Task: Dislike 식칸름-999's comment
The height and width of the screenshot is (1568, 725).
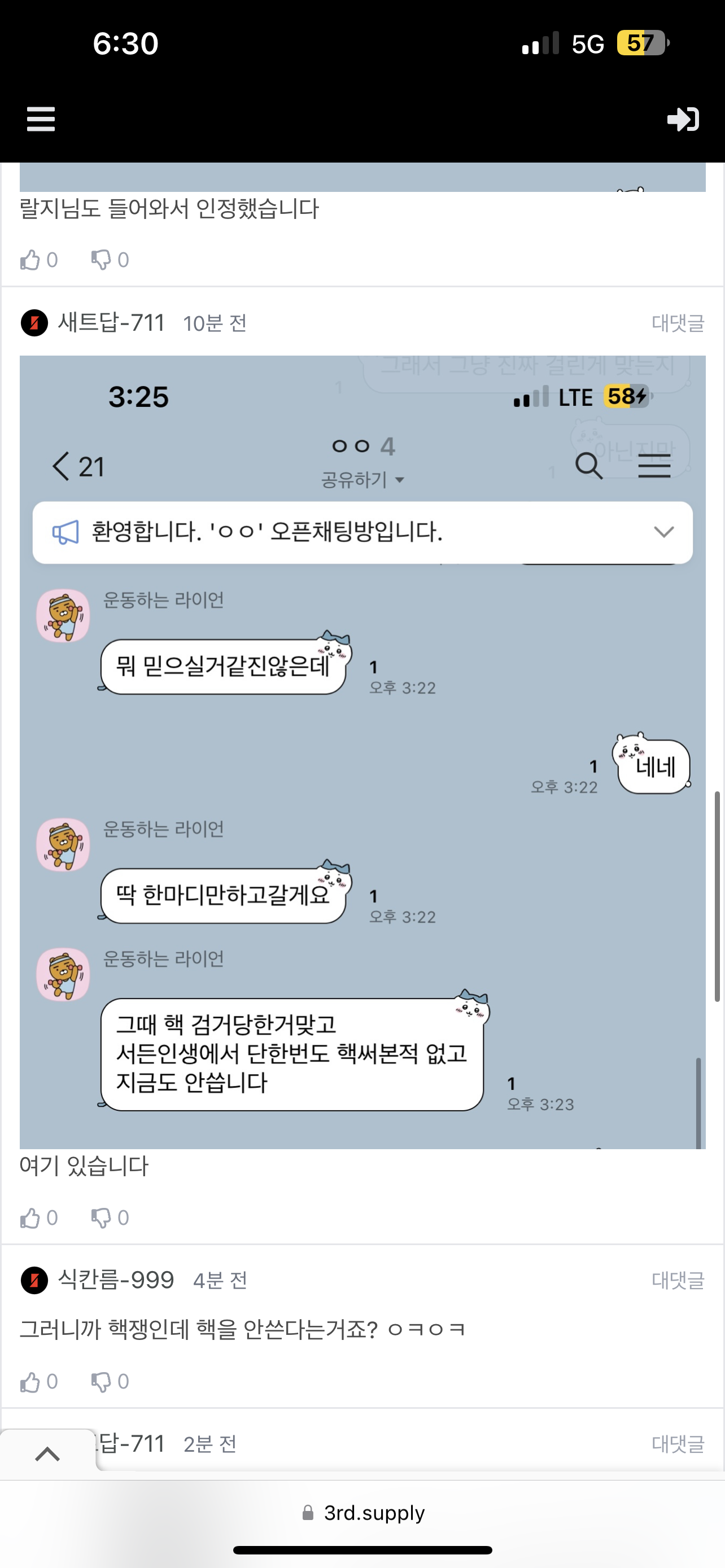Action: [101, 1382]
